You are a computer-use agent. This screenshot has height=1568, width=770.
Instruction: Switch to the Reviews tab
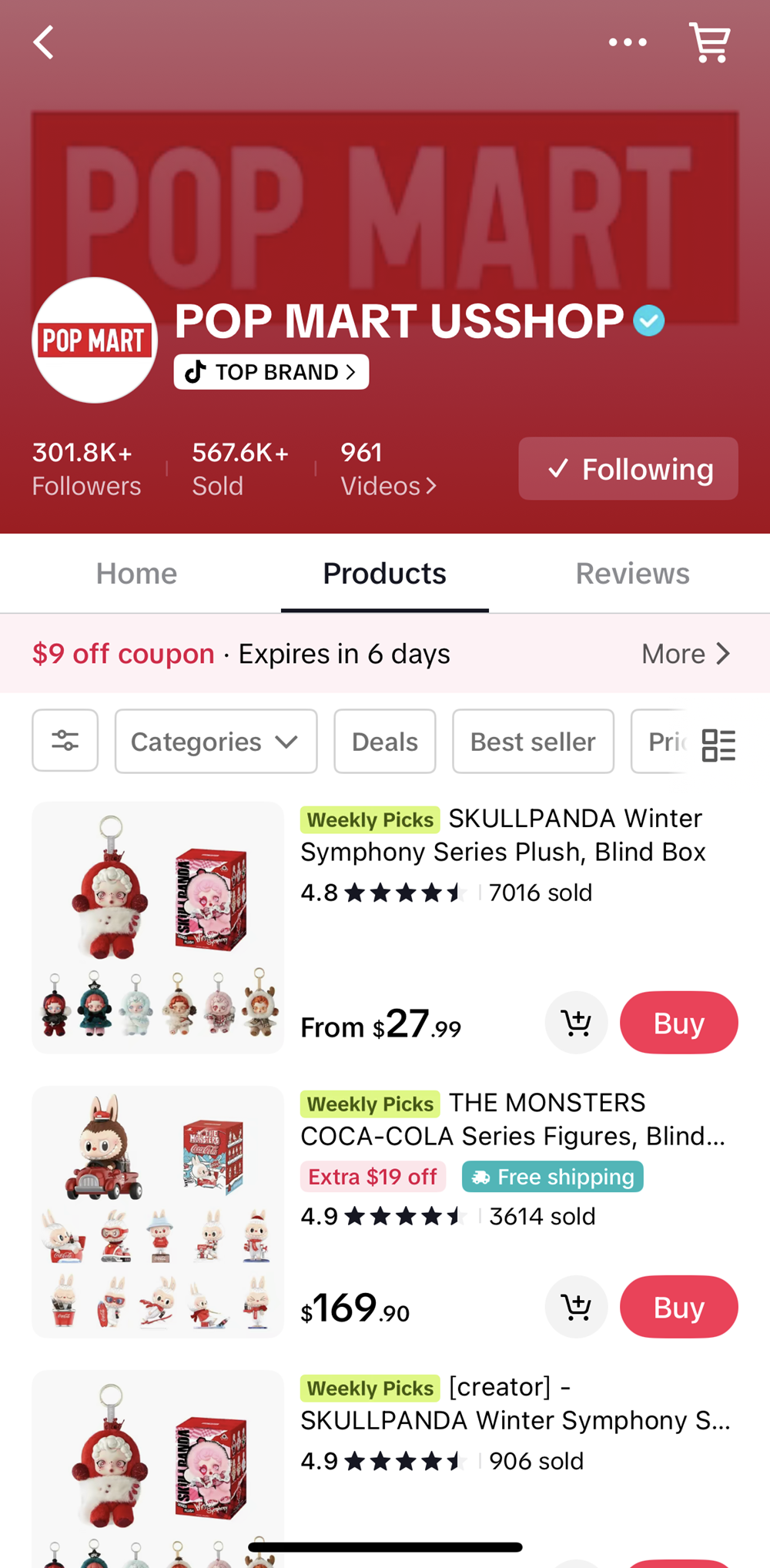point(632,574)
